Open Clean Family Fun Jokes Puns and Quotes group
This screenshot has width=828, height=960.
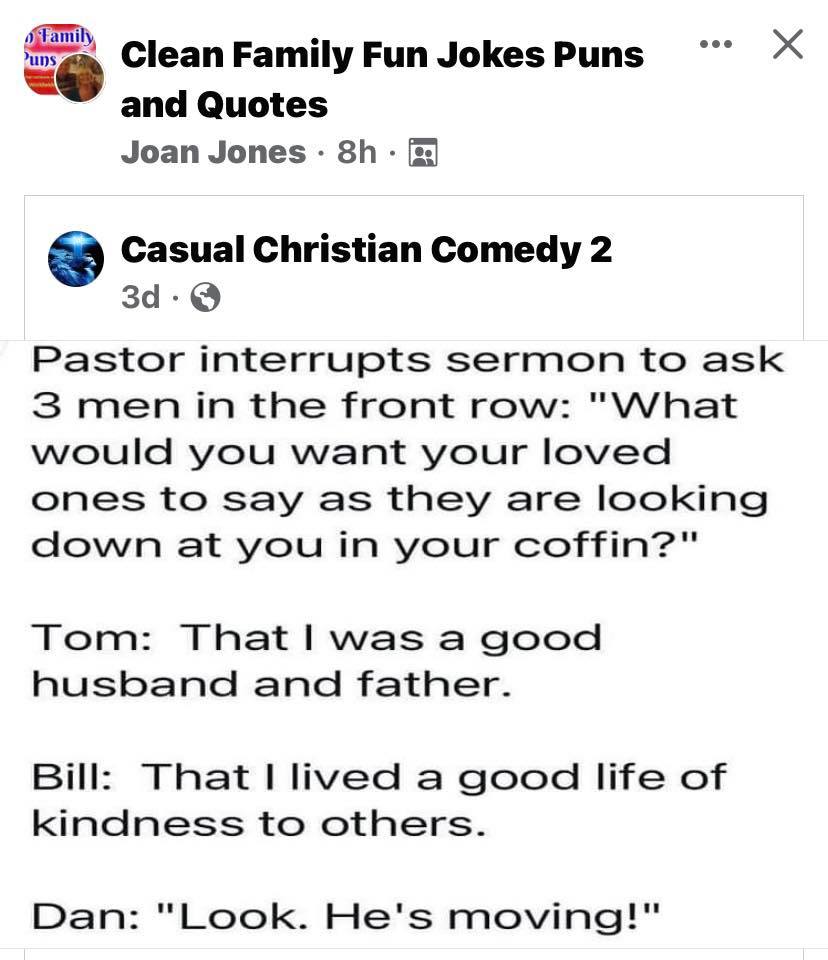tap(382, 80)
